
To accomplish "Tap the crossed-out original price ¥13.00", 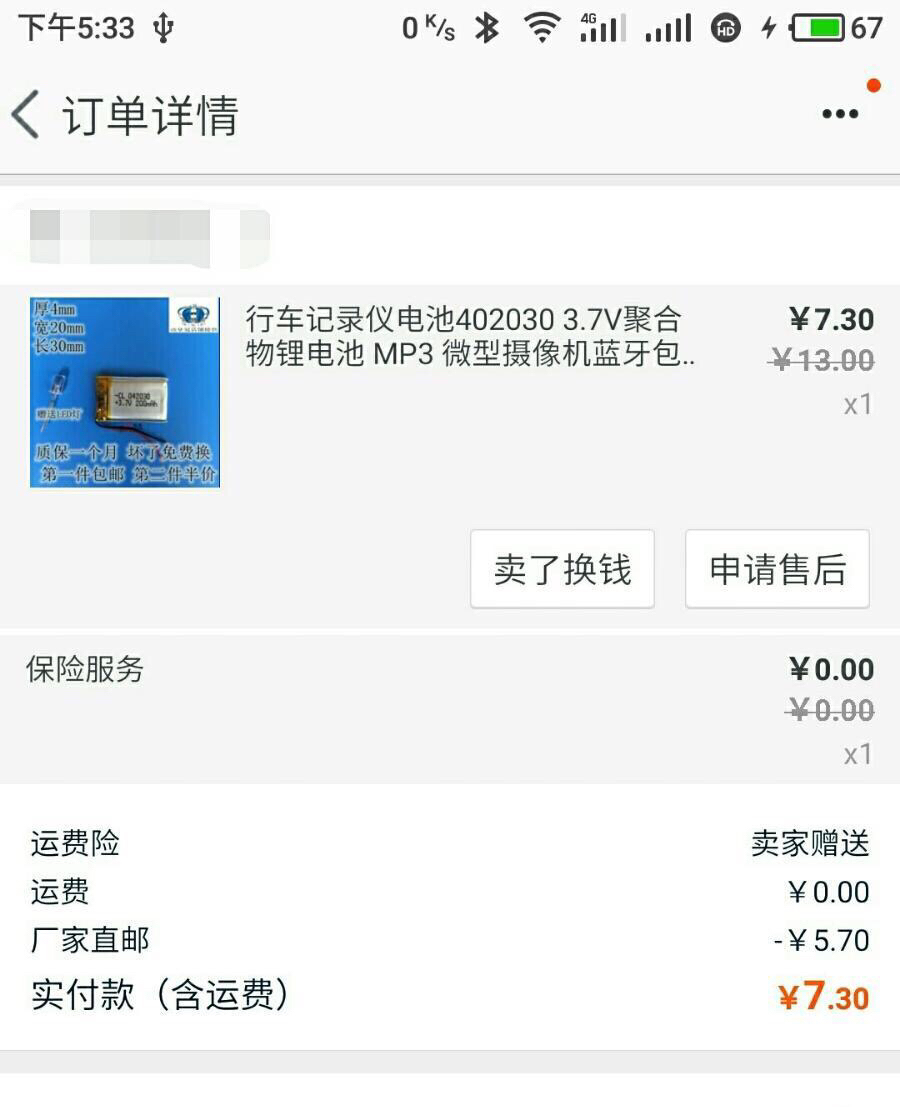I will click(820, 360).
